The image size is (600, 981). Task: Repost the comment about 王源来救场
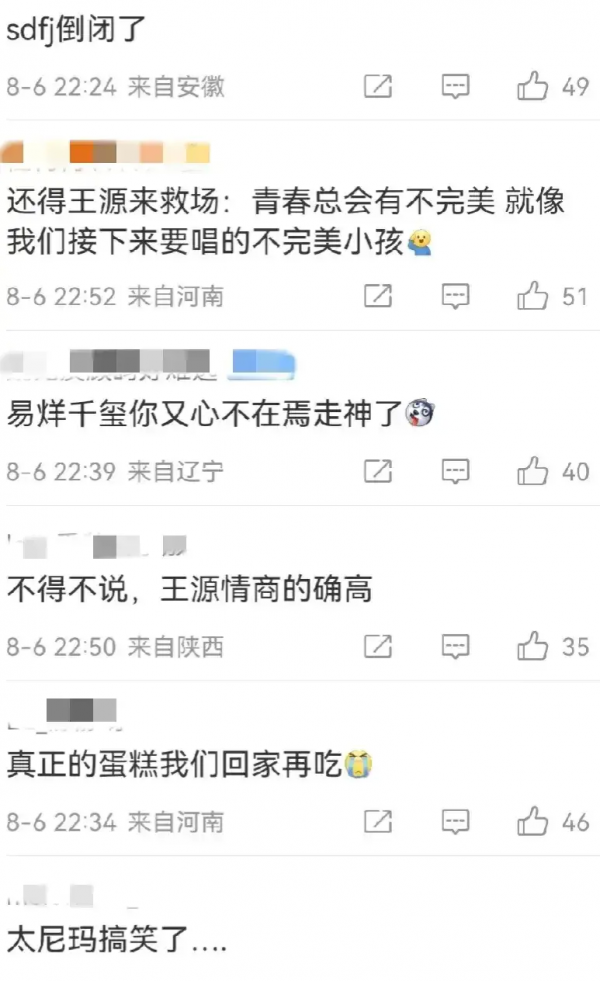377,296
